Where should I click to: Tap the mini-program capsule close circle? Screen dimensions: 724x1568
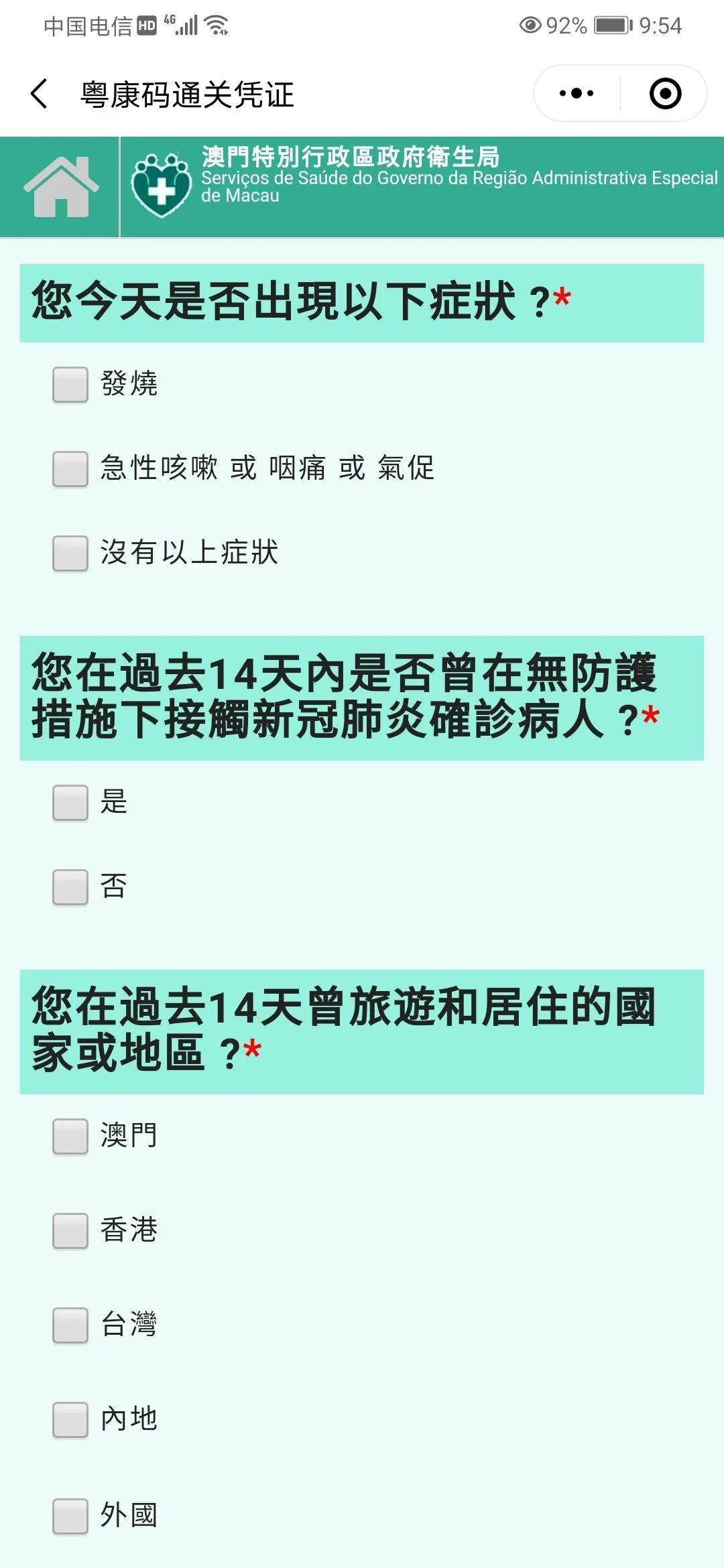(x=664, y=94)
